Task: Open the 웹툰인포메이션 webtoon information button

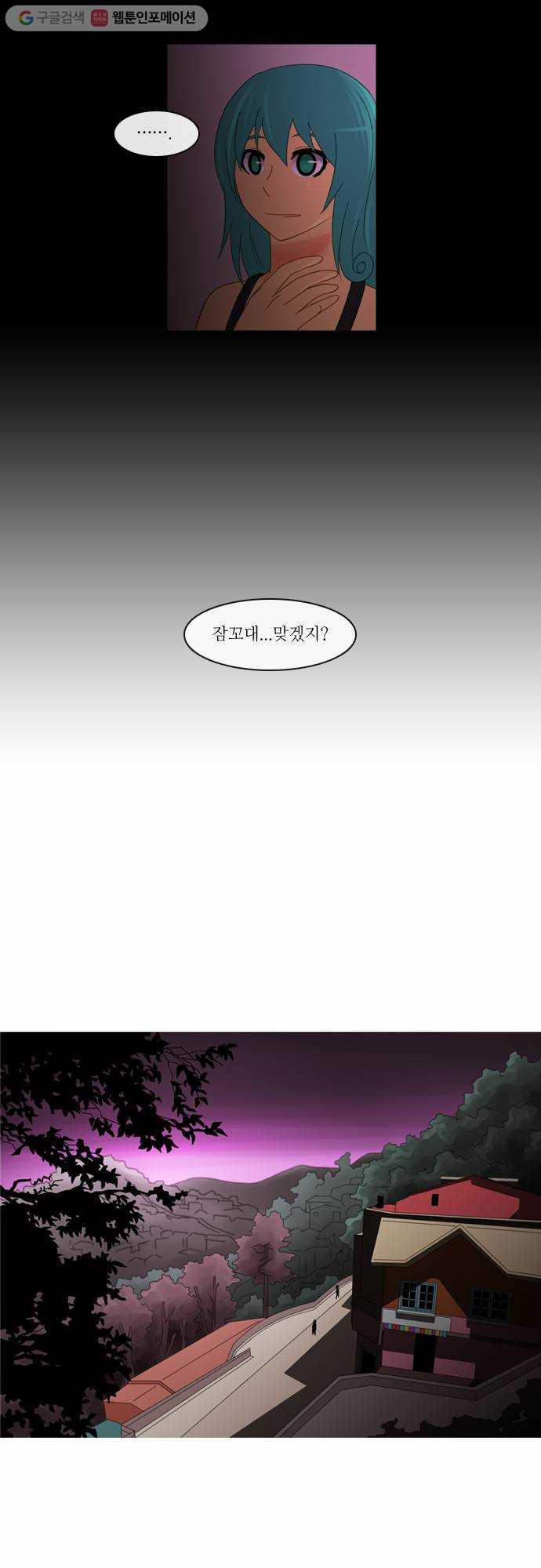Action: [144, 18]
